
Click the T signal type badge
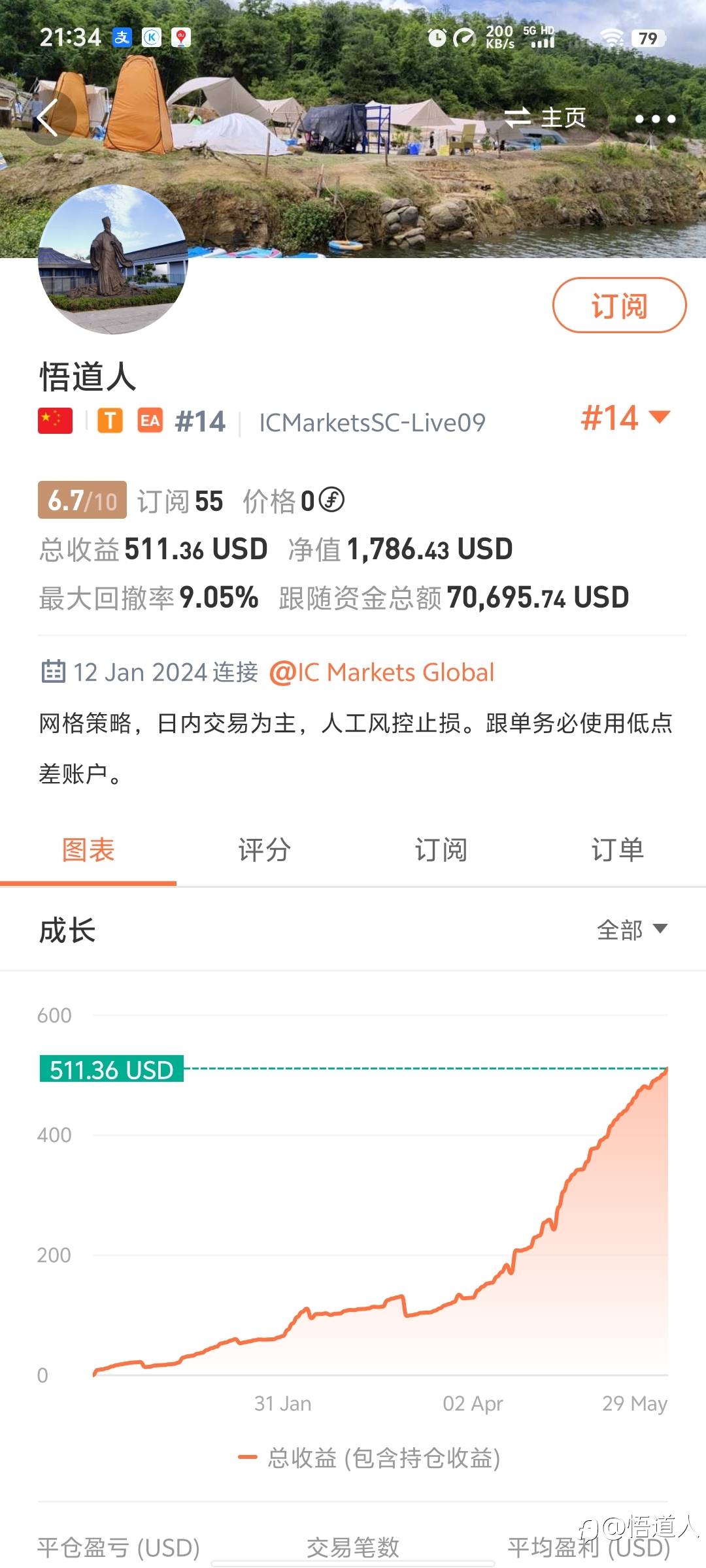(x=111, y=421)
